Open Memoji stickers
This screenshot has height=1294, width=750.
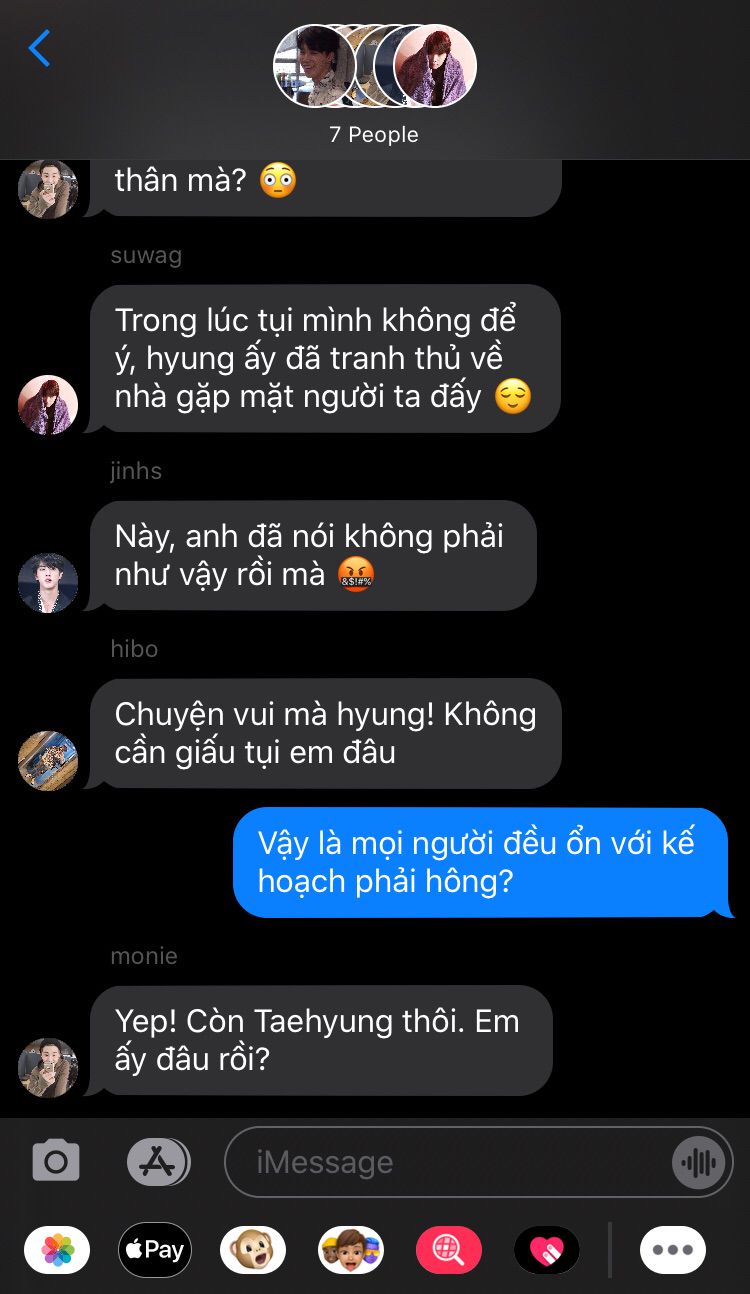351,1250
